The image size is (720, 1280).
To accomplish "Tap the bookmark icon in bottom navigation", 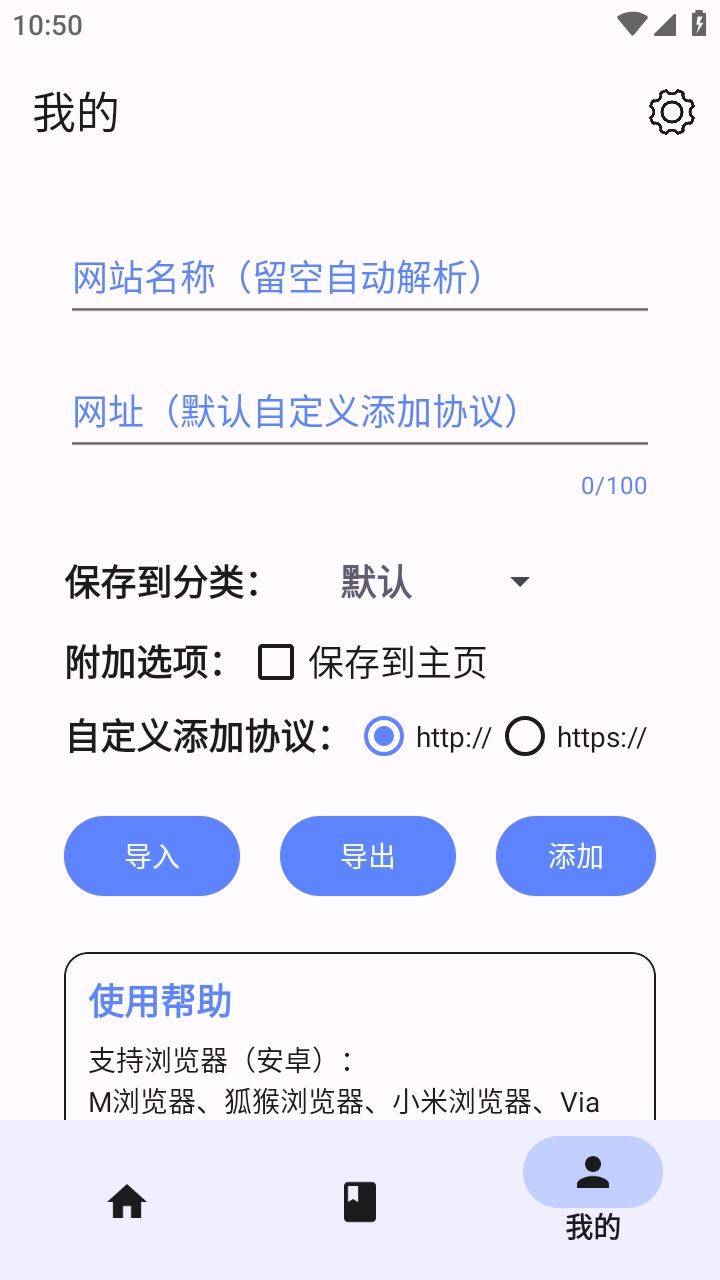I will 360,1202.
